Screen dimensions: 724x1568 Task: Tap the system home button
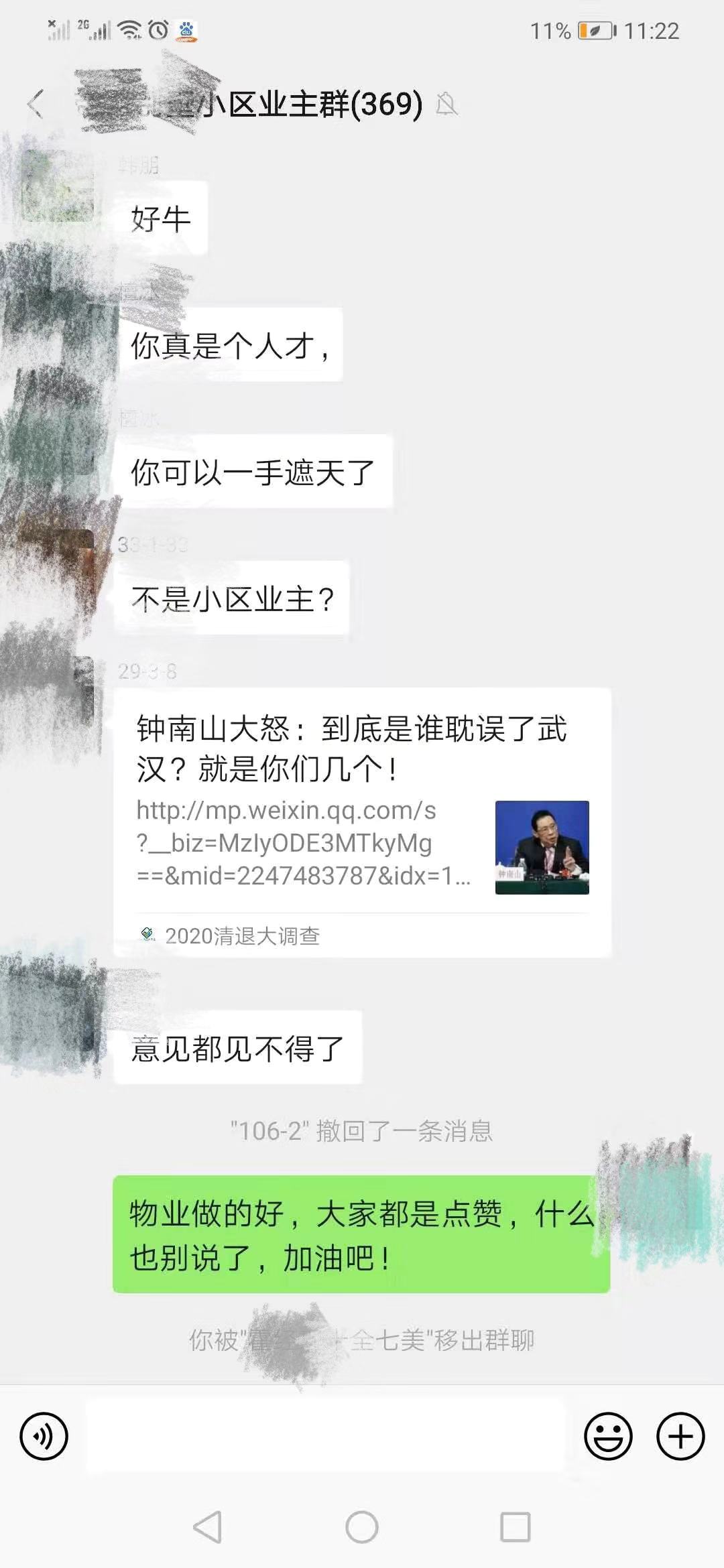(362, 1527)
